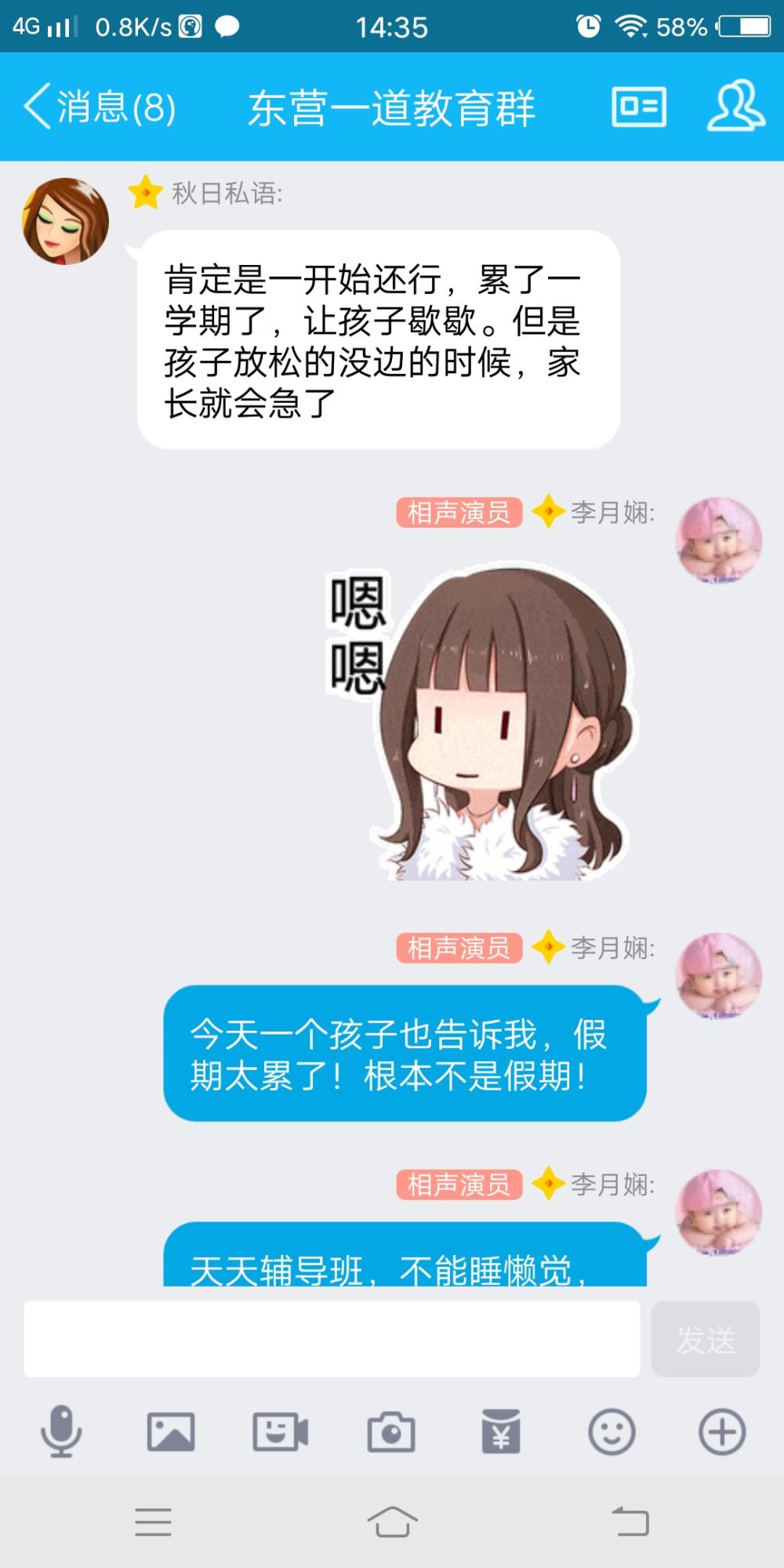Open the camera to take photo
The height and width of the screenshot is (1568, 784).
click(391, 1432)
